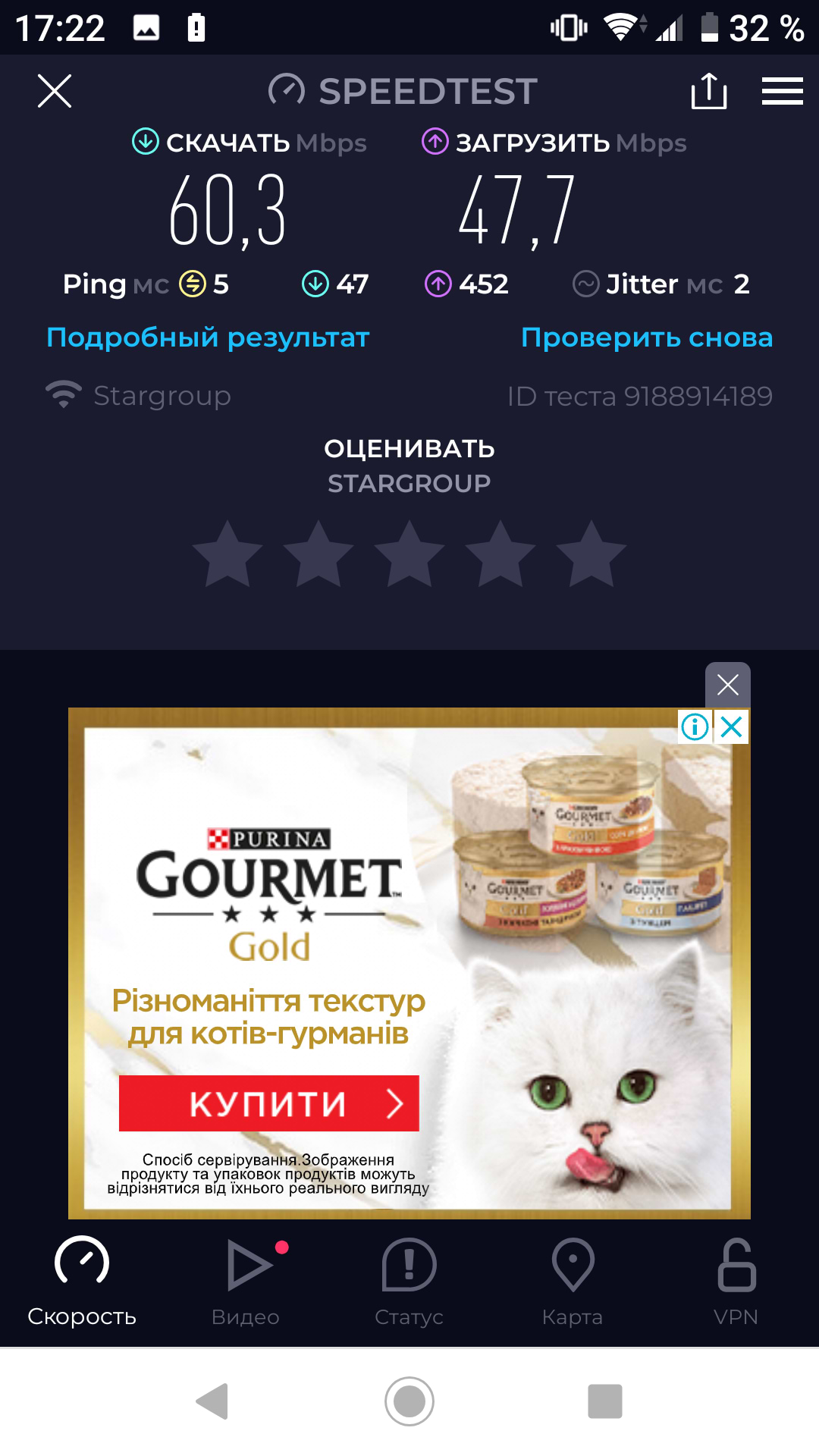The width and height of the screenshot is (819, 1456).
Task: Rate Stargroup with one star
Action: point(227,555)
